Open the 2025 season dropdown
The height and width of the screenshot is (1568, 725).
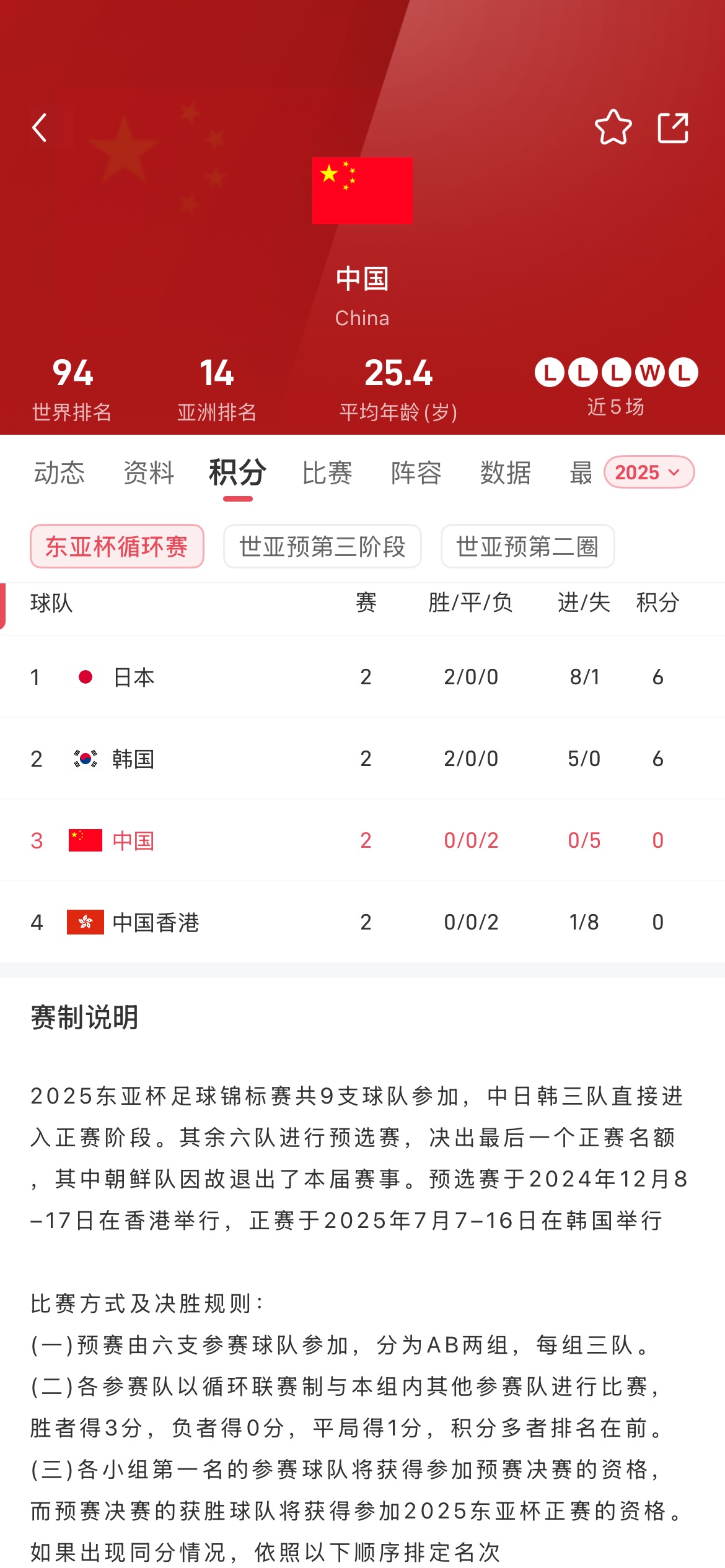649,472
